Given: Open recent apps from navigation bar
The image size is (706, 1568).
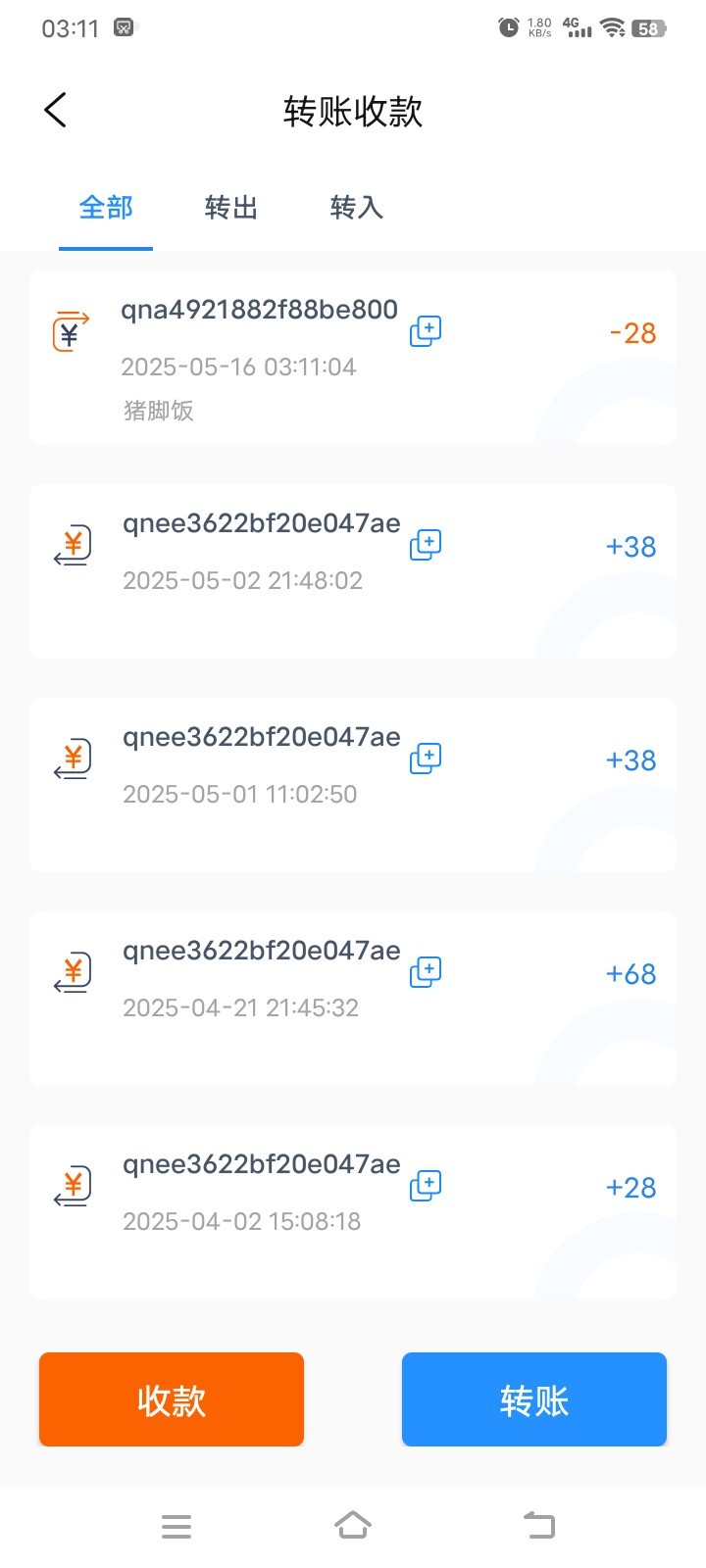Looking at the screenshot, I should point(176,1526).
